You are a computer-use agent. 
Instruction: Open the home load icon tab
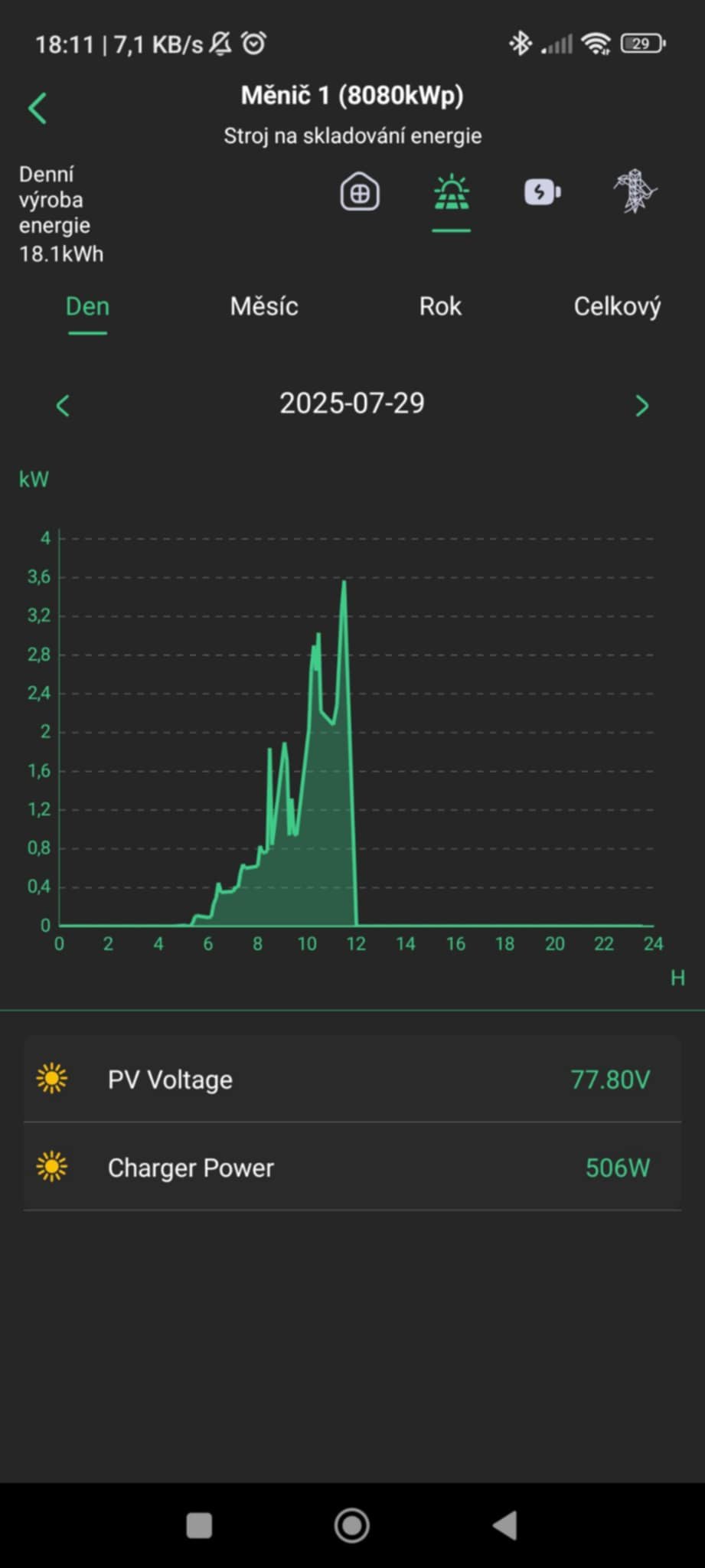[x=359, y=192]
